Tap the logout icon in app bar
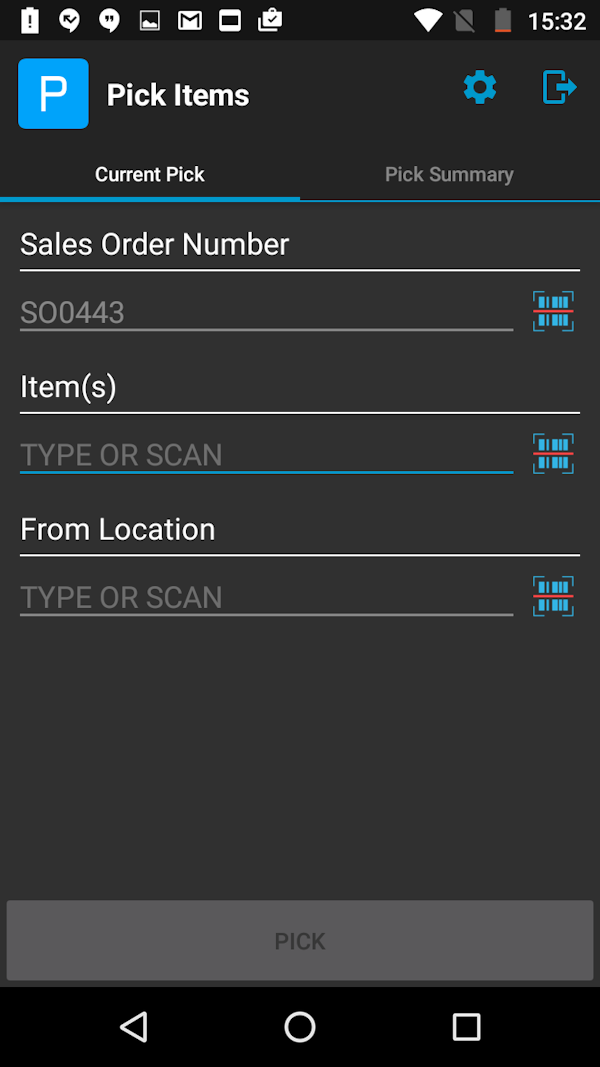The width and height of the screenshot is (600, 1067). (x=559, y=88)
